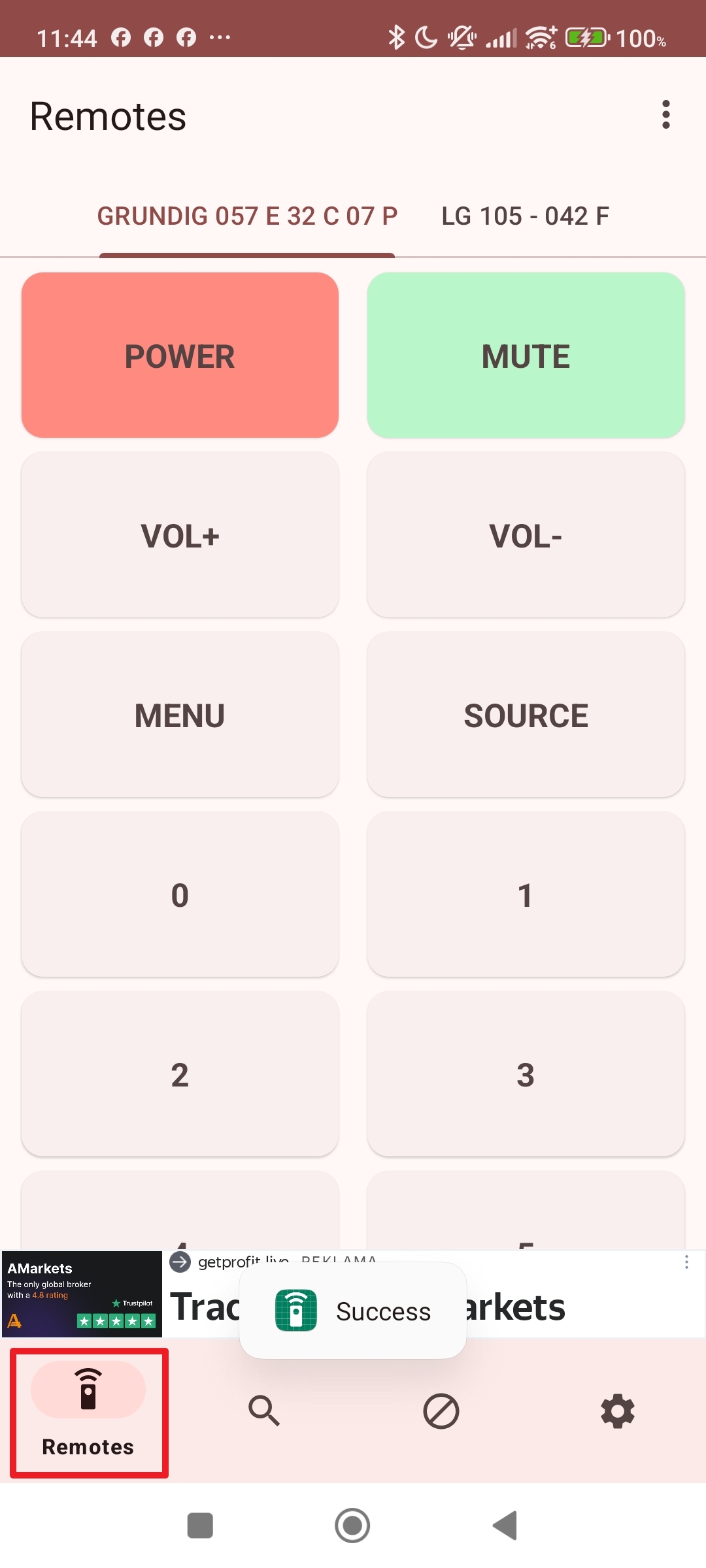Increase volume with VOL+
706x1568 pixels.
point(180,535)
